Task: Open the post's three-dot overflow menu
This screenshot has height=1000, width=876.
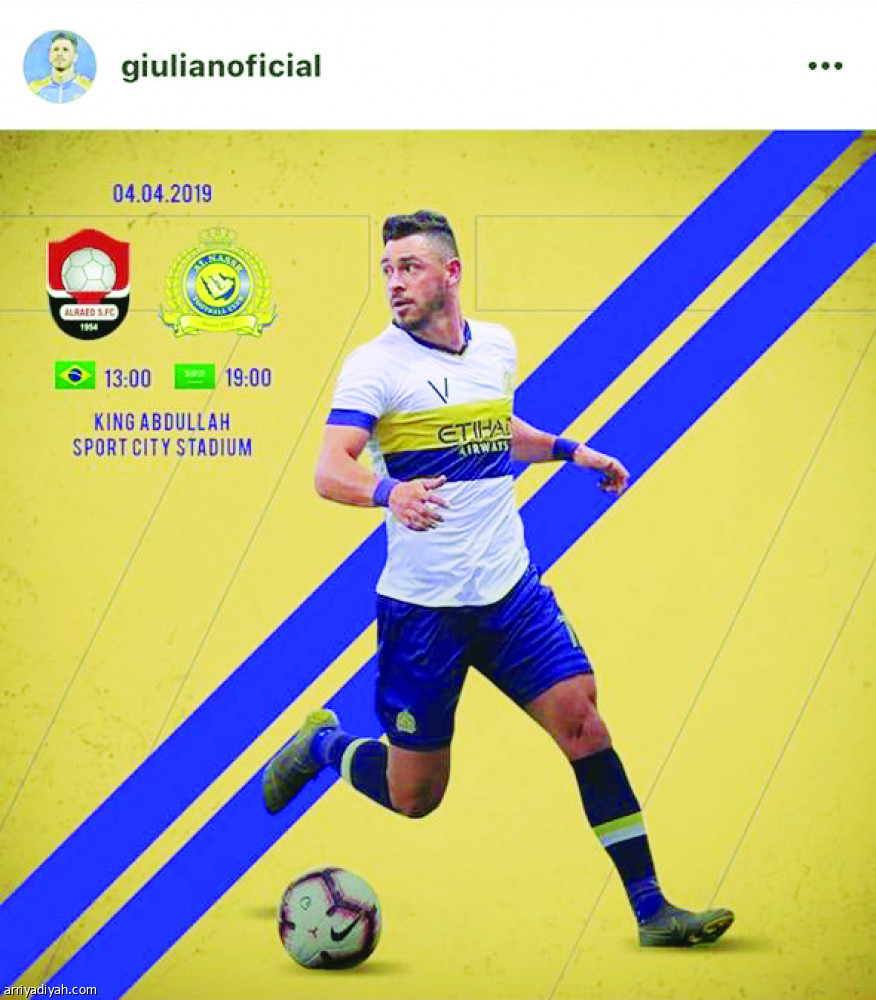Action: 825,66
